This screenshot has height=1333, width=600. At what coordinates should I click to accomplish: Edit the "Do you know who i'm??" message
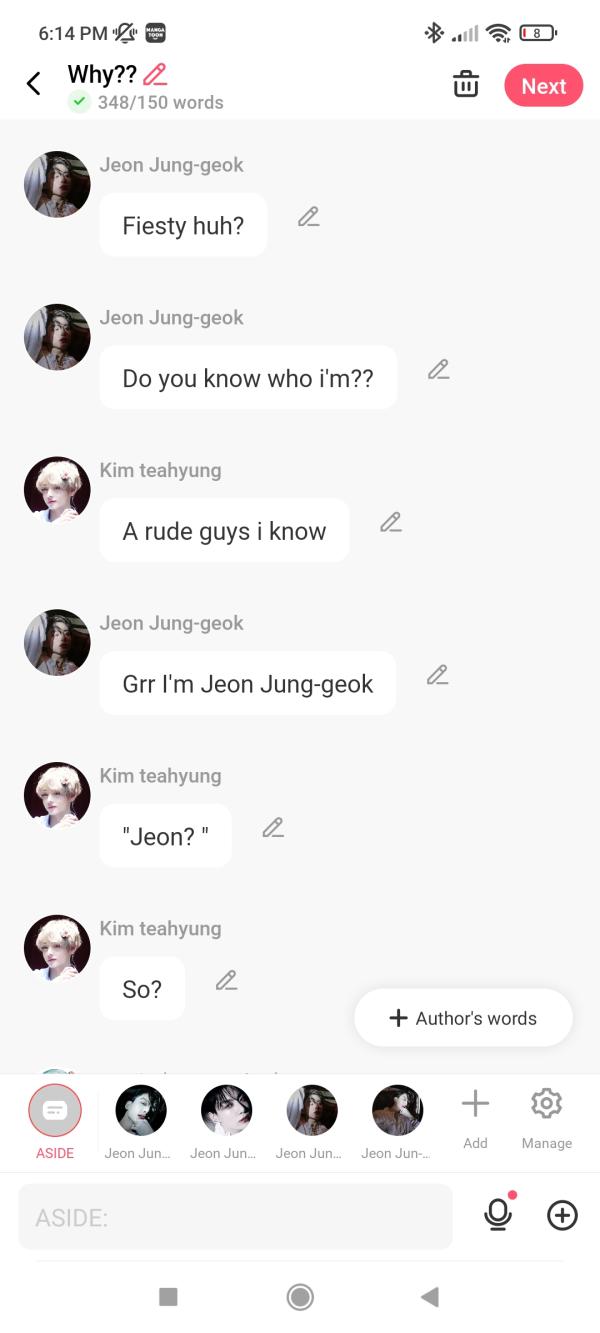pyautogui.click(x=438, y=369)
